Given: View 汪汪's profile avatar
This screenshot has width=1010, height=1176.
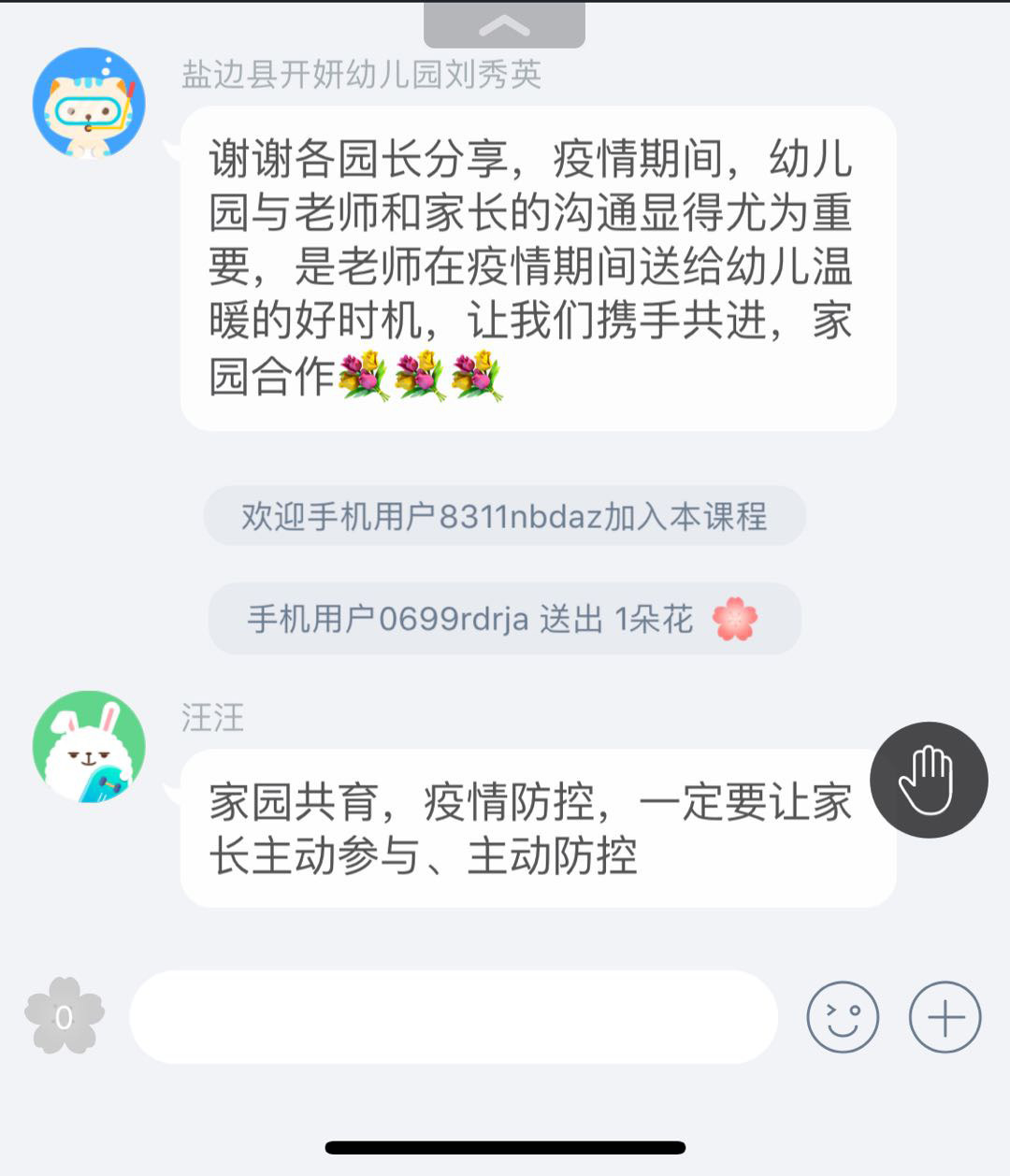Looking at the screenshot, I should coord(89,746).
